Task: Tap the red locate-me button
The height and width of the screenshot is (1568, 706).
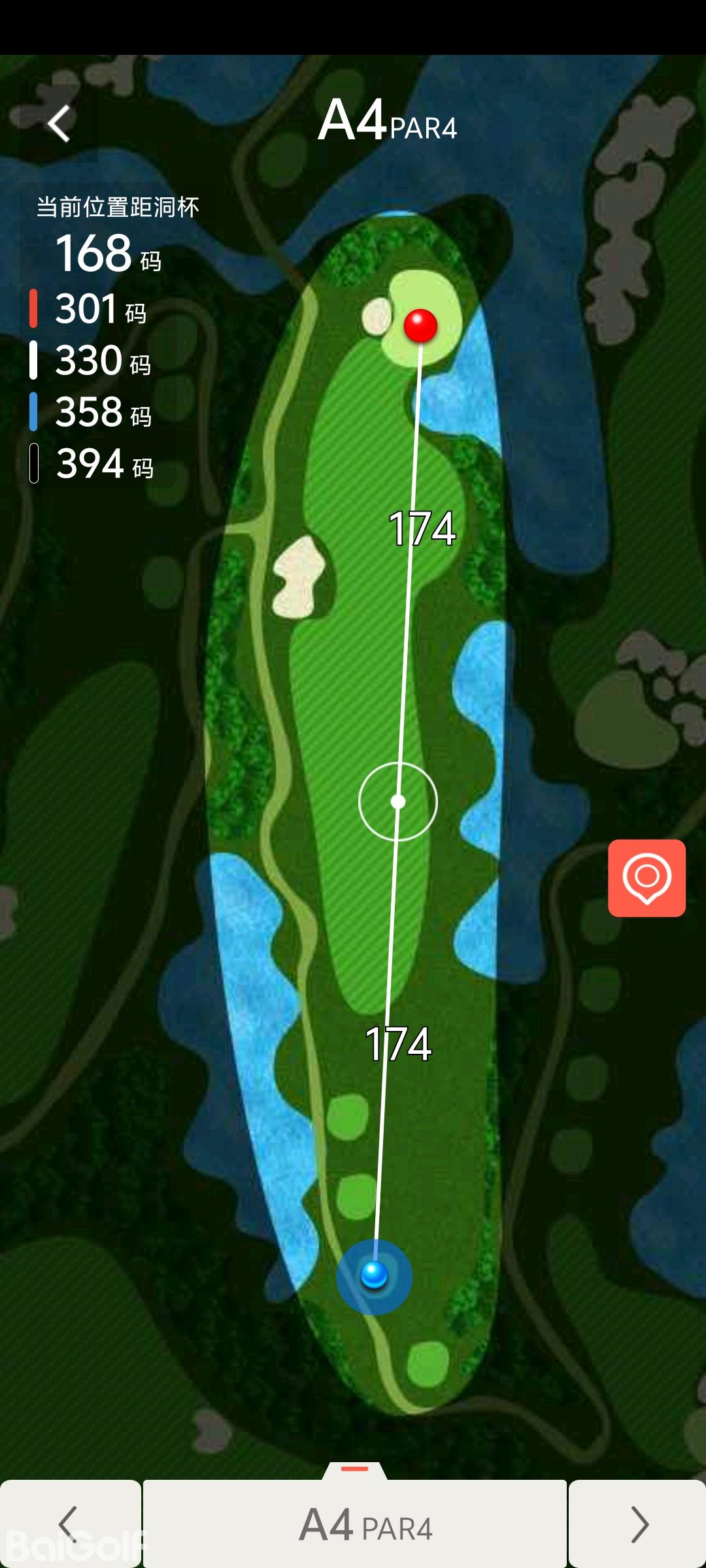Action: [x=647, y=877]
